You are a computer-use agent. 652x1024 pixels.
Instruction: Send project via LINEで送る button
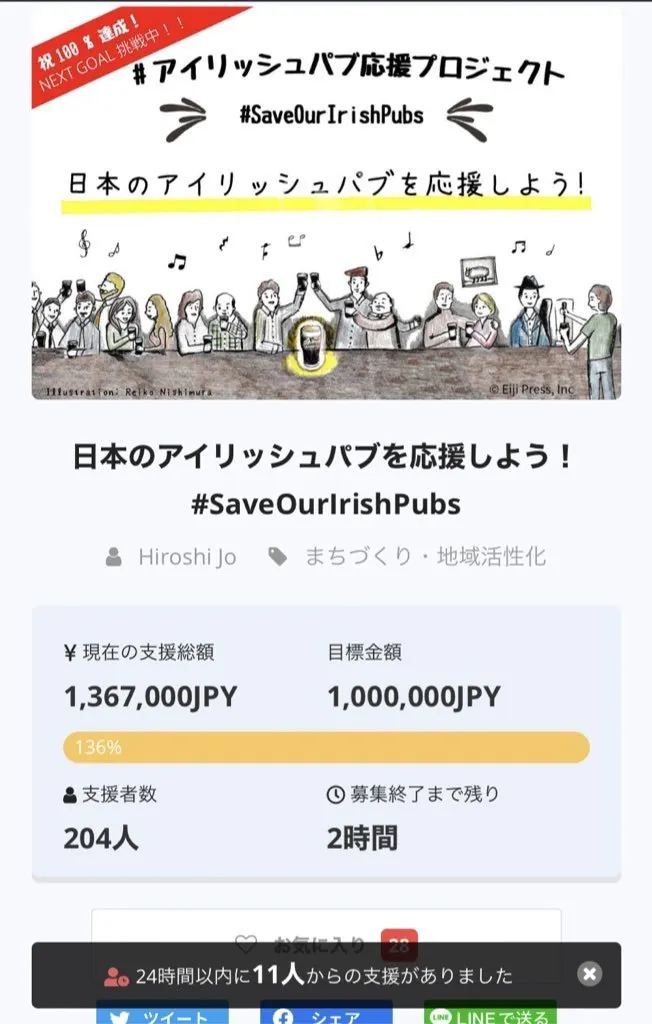point(489,1014)
